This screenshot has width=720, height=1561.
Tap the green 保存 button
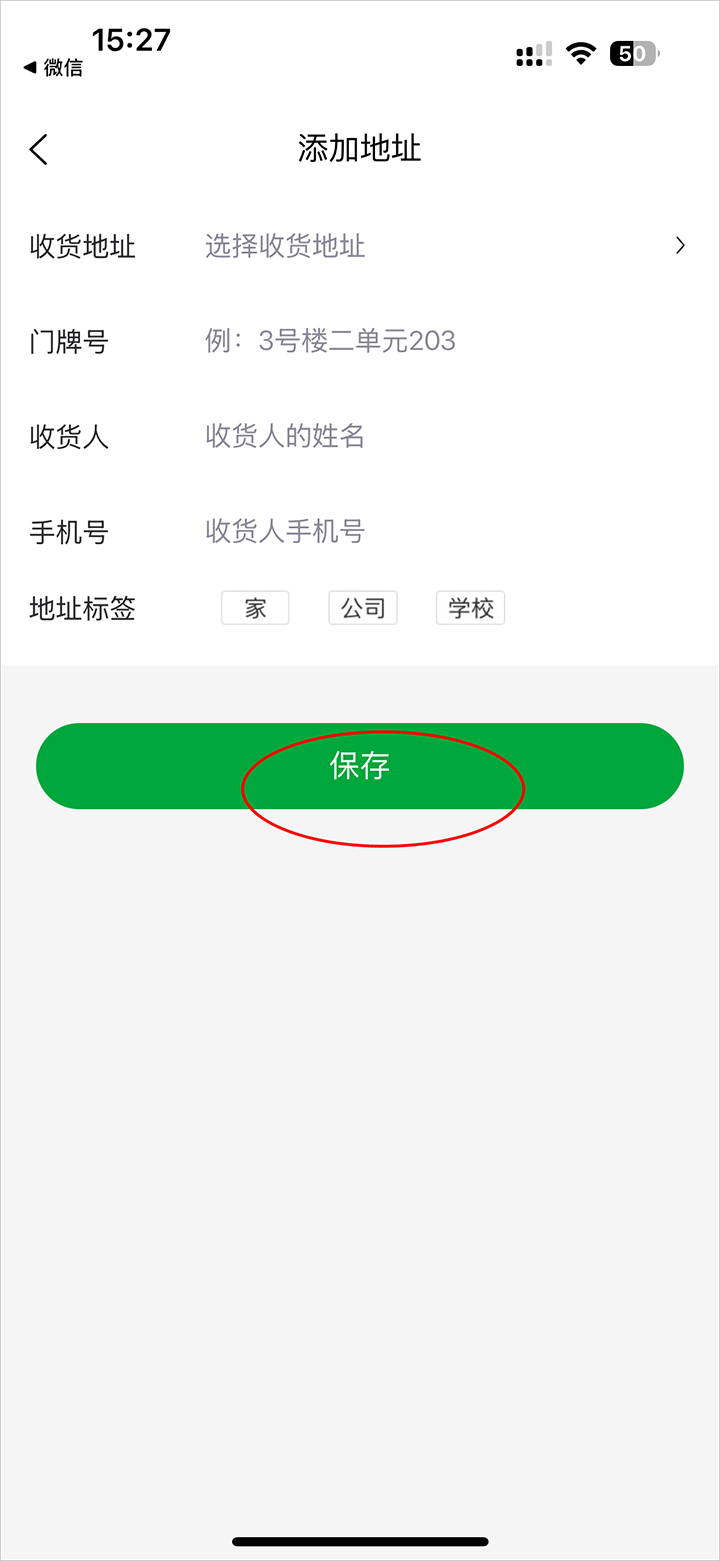pos(360,766)
